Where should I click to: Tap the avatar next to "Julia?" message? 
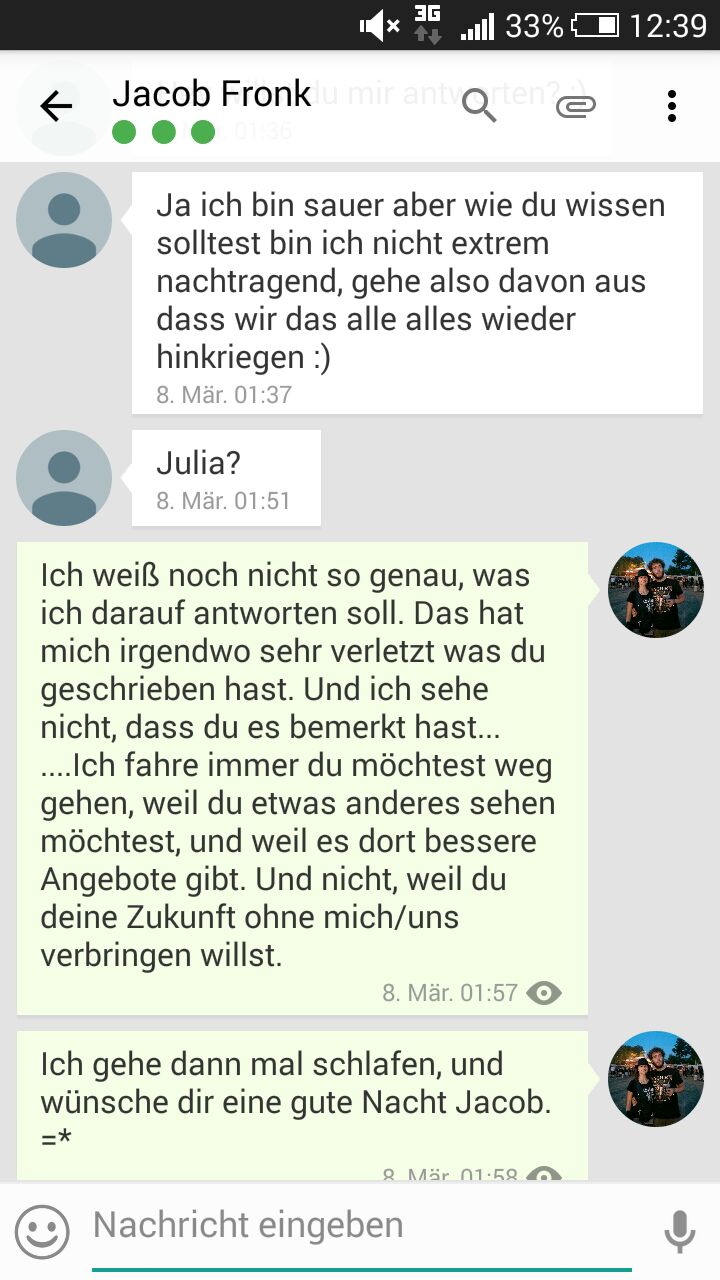click(x=64, y=478)
